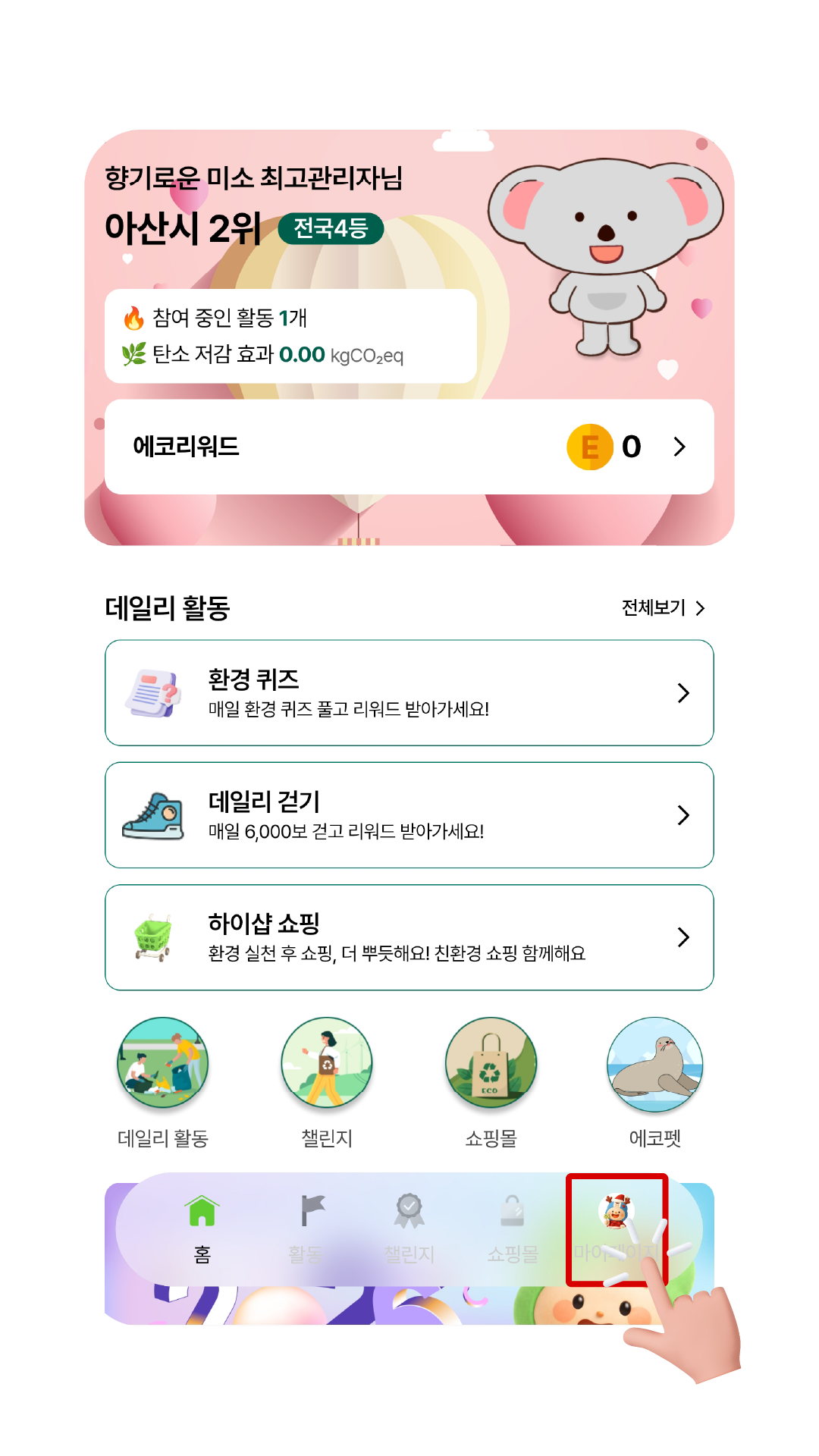Click the 전체보기 view-all link

coord(658,607)
